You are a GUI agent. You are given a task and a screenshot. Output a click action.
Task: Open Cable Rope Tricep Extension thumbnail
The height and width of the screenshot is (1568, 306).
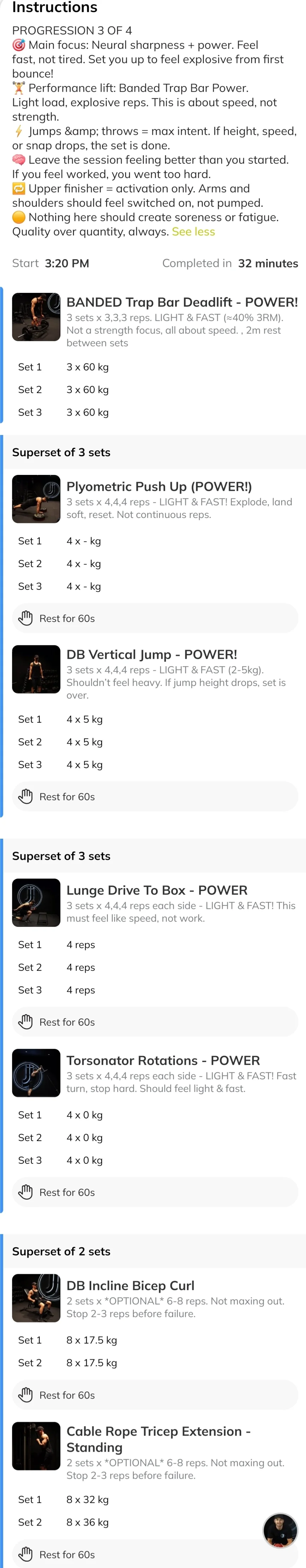click(36, 1446)
